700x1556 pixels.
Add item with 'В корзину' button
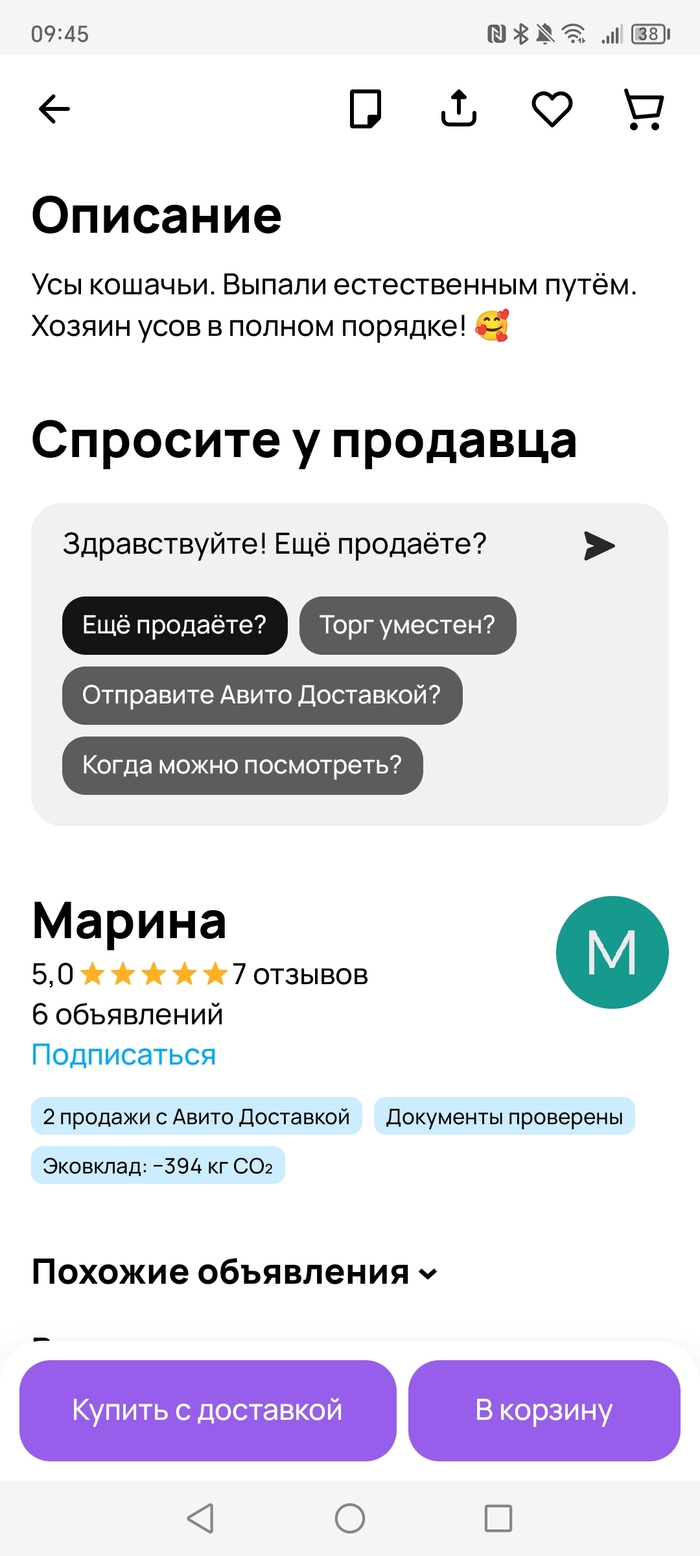(x=544, y=1411)
